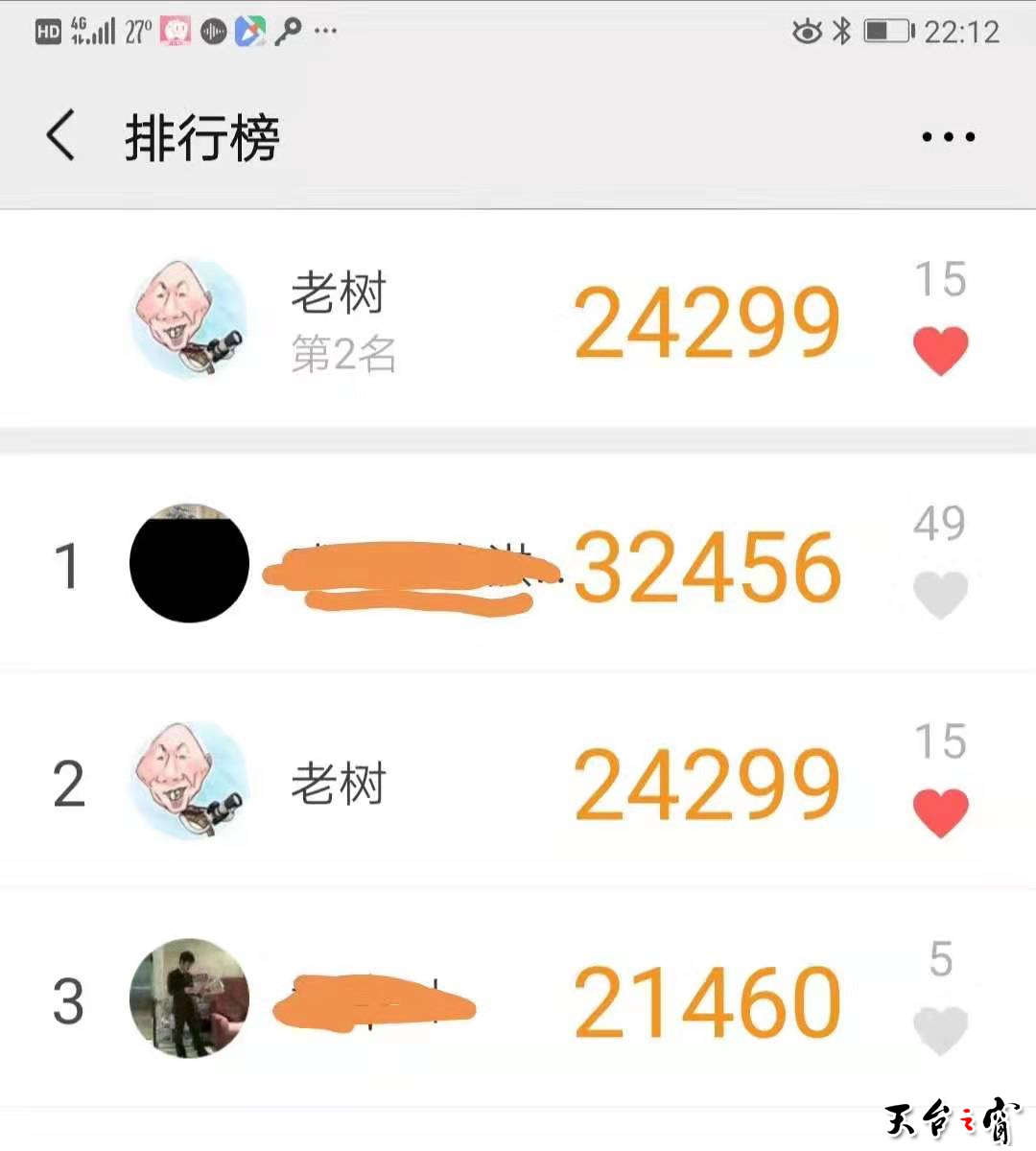Go back from the 排行榜 page
Screen dimensions: 1036x1151
click(60, 135)
